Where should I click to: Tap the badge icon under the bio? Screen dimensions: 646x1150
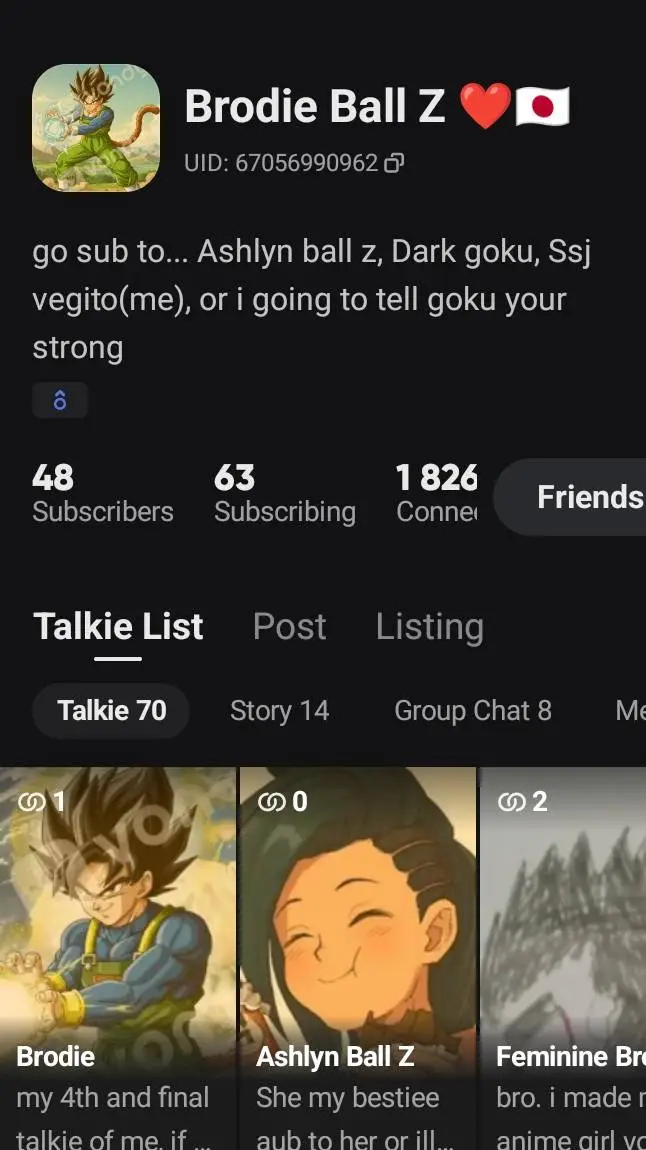click(x=60, y=401)
